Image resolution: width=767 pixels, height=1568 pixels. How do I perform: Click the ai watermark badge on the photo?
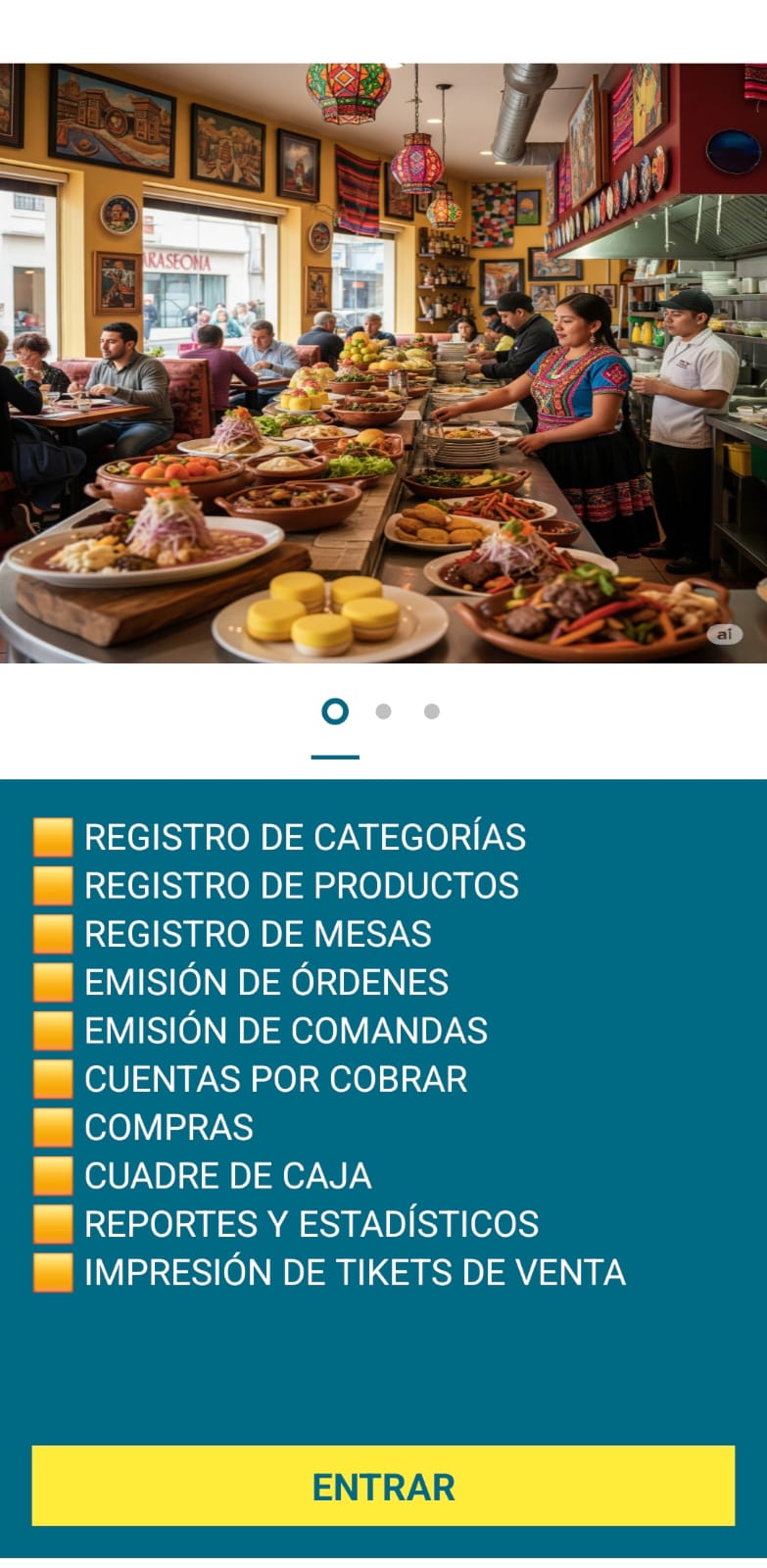pos(726,633)
